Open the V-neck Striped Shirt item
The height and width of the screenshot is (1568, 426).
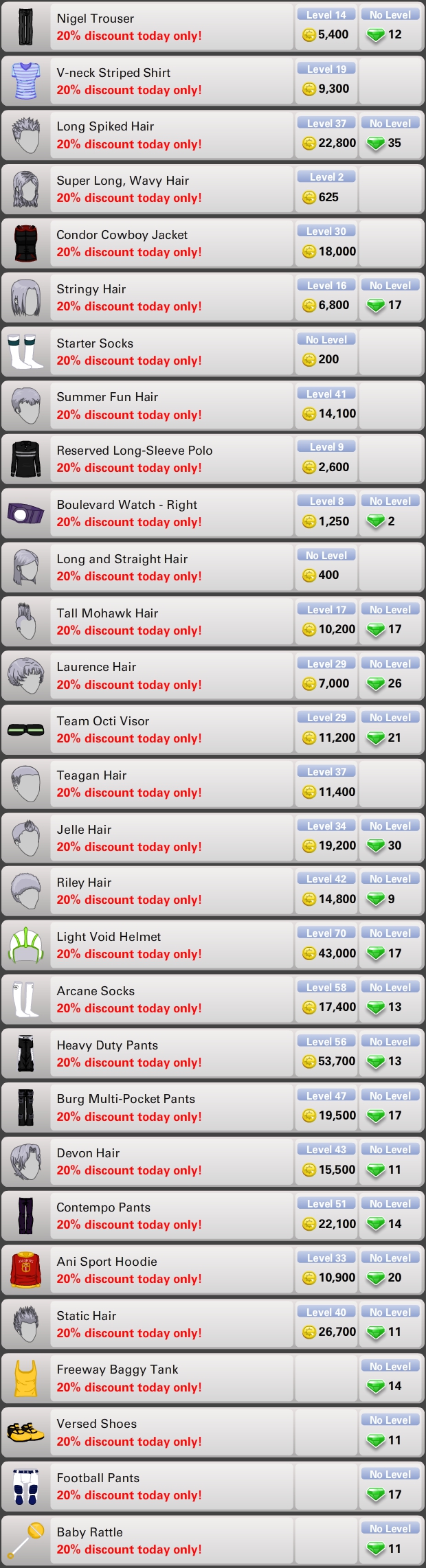pyautogui.click(x=171, y=81)
